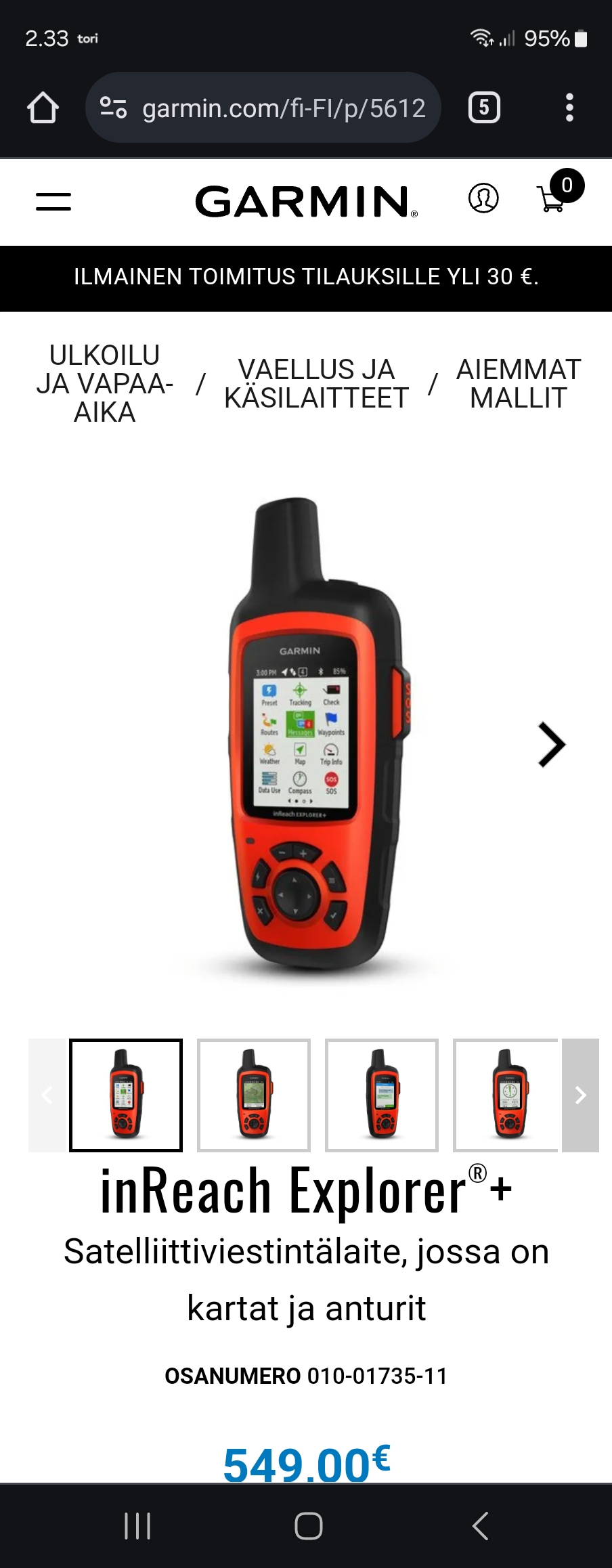Go back with the system back button
The width and height of the screenshot is (612, 1568).
[480, 1526]
